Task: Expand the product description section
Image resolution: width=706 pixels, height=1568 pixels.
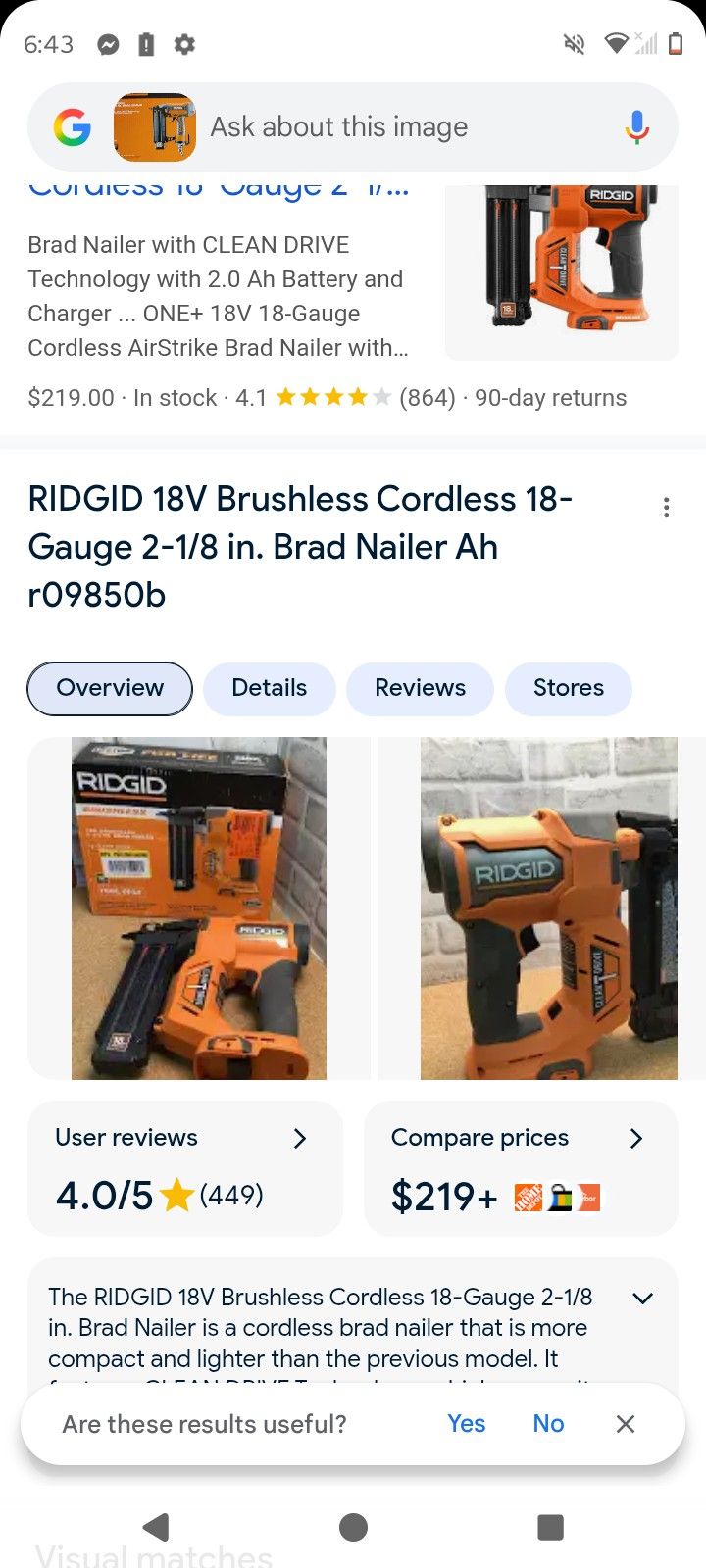Action: (x=643, y=1298)
